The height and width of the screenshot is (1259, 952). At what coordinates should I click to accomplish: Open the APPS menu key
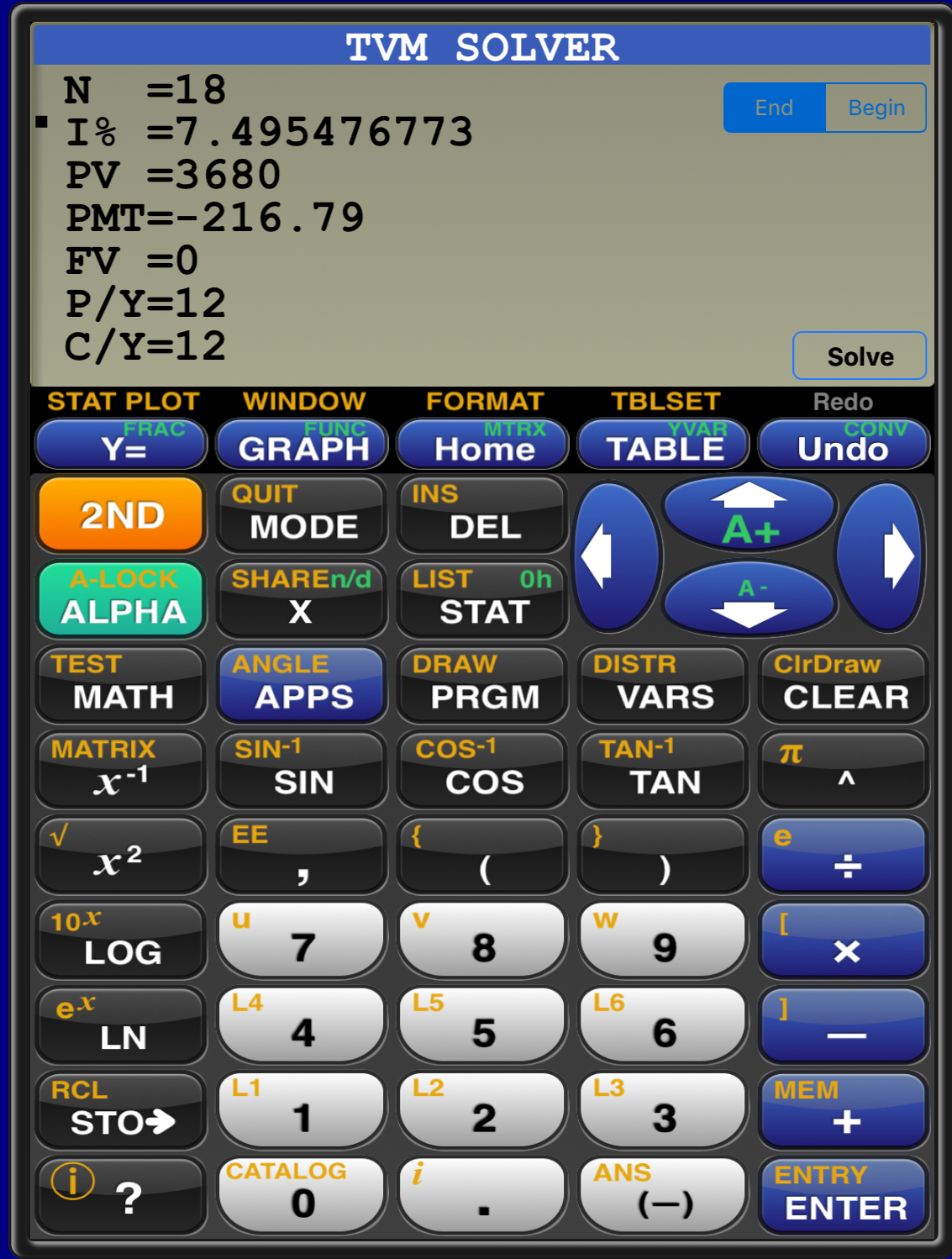pyautogui.click(x=302, y=684)
